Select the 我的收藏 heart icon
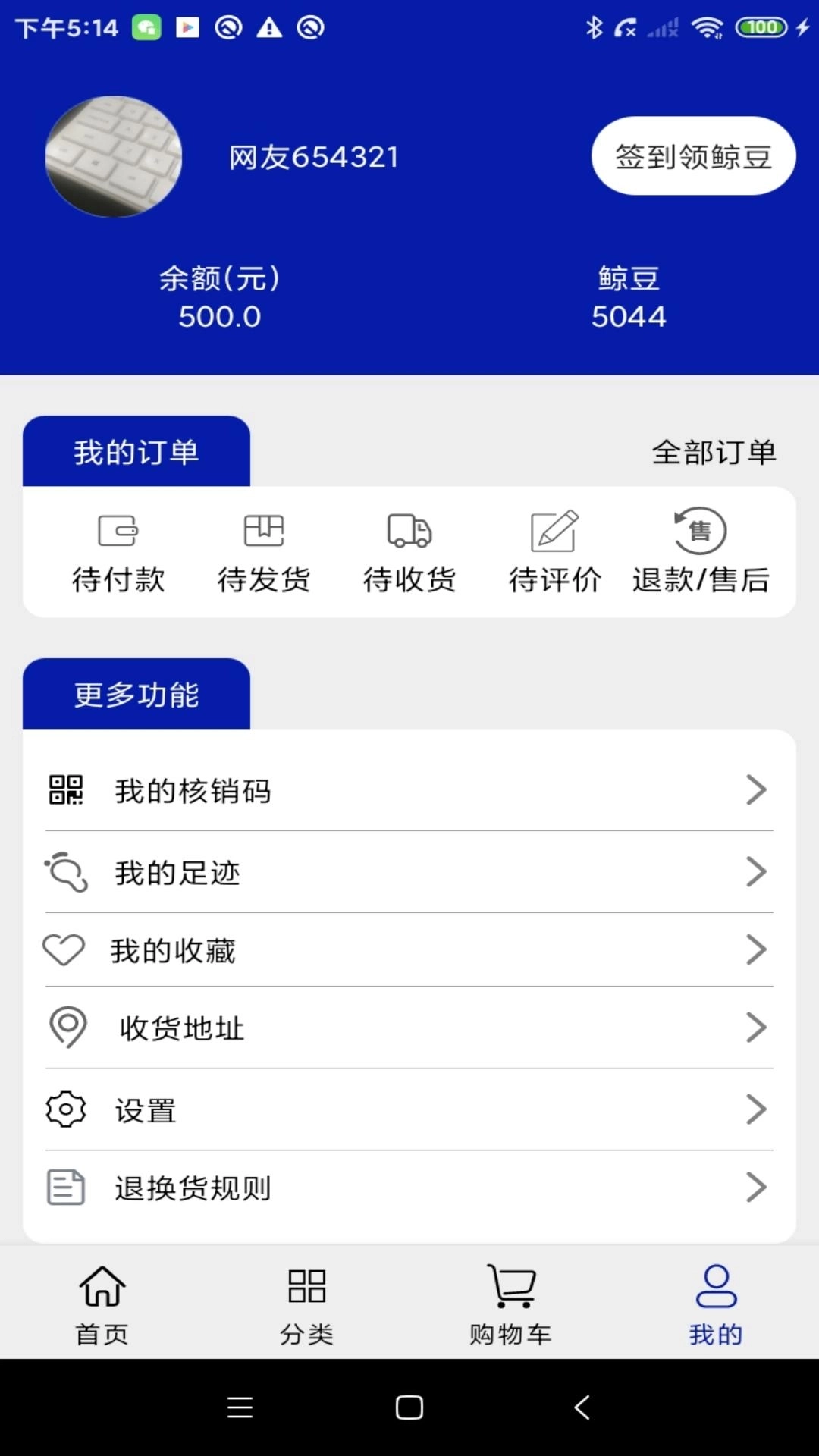 click(67, 948)
